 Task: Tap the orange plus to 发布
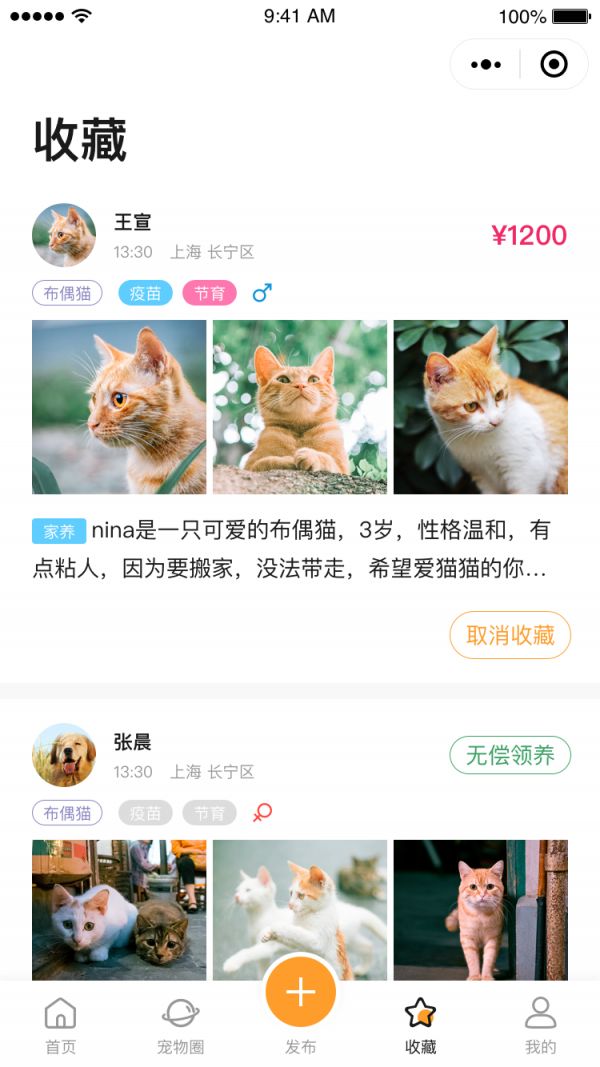[300, 993]
